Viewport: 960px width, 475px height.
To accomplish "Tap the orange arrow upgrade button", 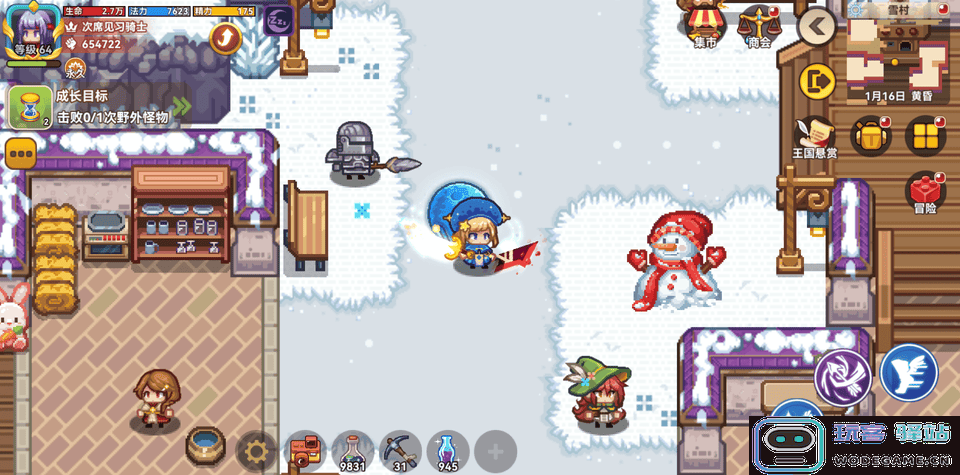I will tap(226, 39).
